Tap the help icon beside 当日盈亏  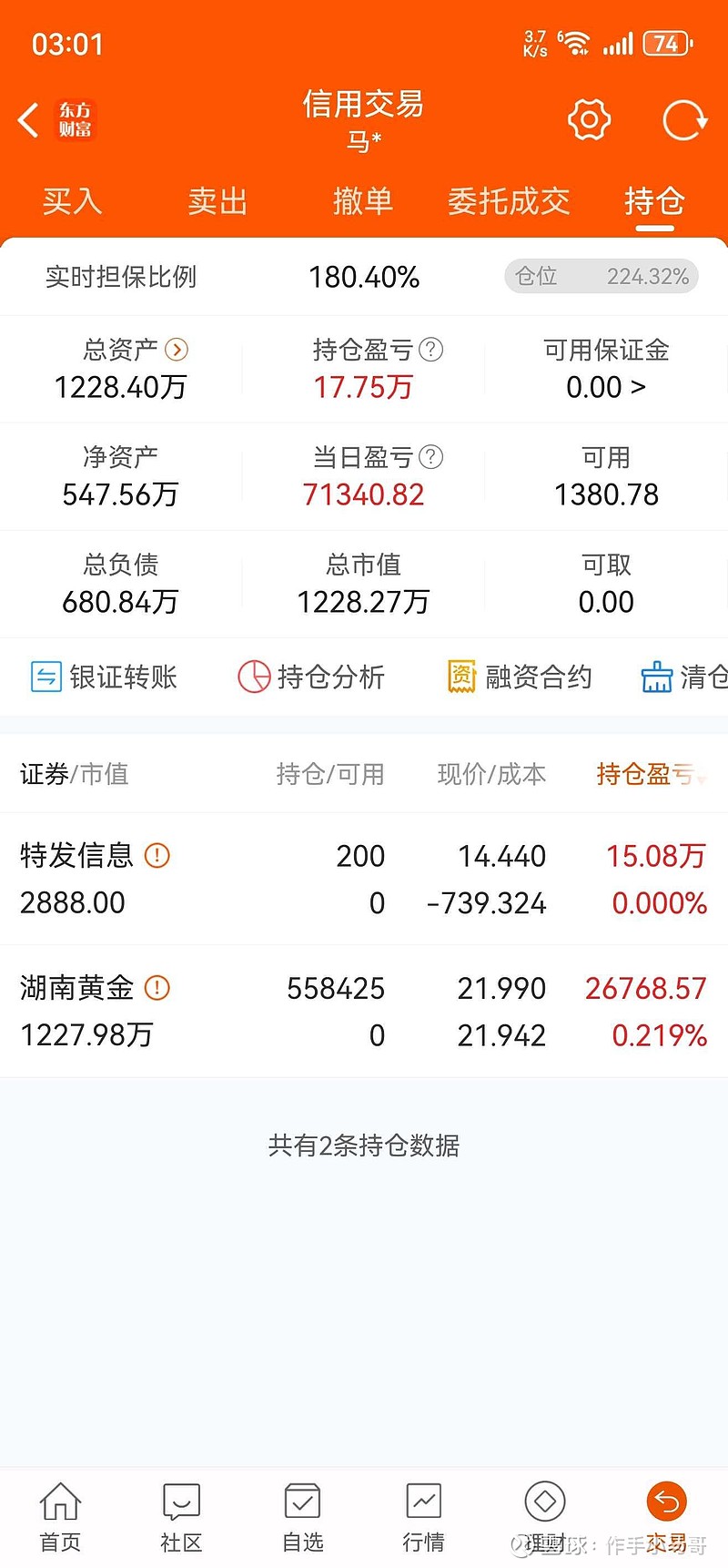(x=430, y=457)
